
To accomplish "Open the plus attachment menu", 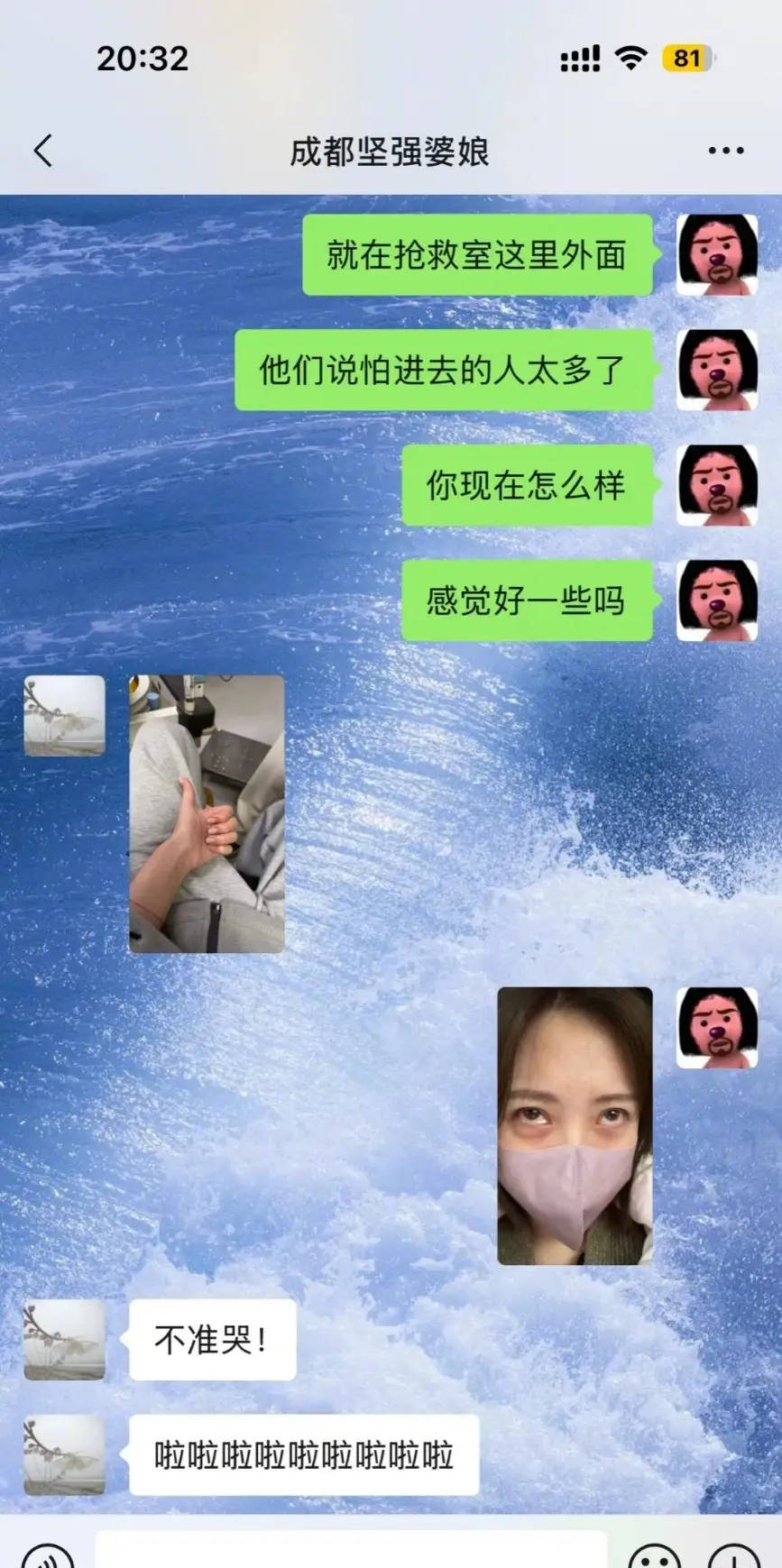I will pos(733,1554).
